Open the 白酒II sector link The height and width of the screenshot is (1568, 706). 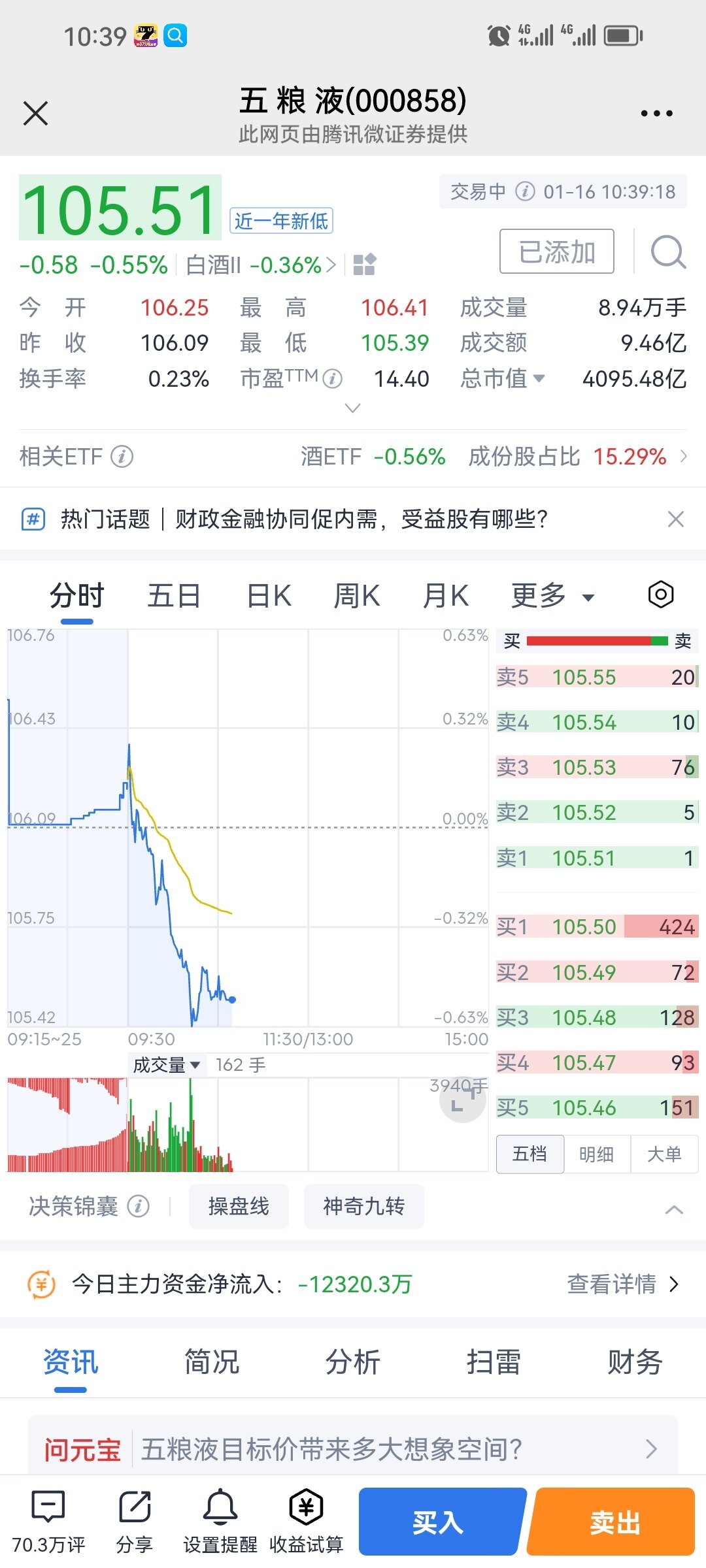pyautogui.click(x=260, y=265)
